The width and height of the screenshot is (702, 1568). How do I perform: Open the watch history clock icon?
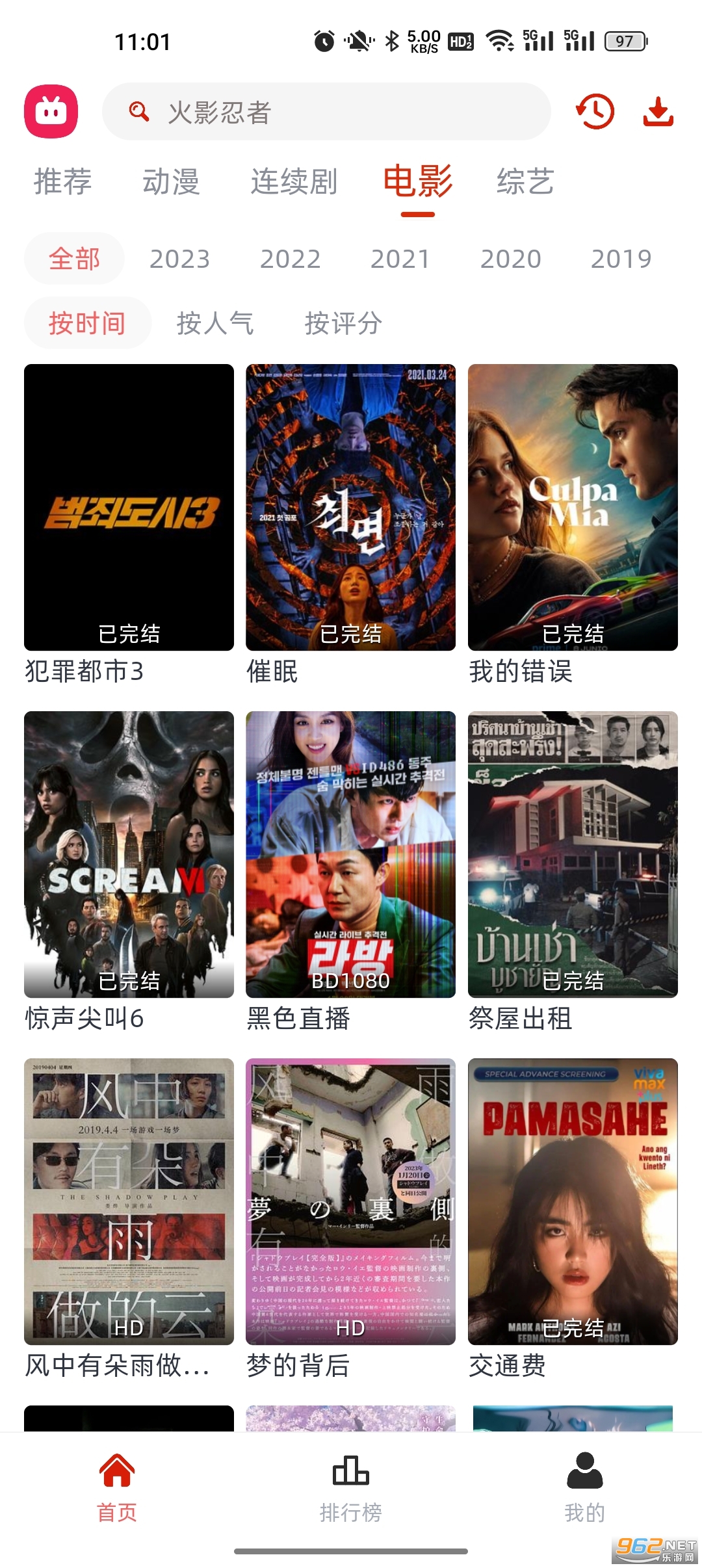click(595, 111)
